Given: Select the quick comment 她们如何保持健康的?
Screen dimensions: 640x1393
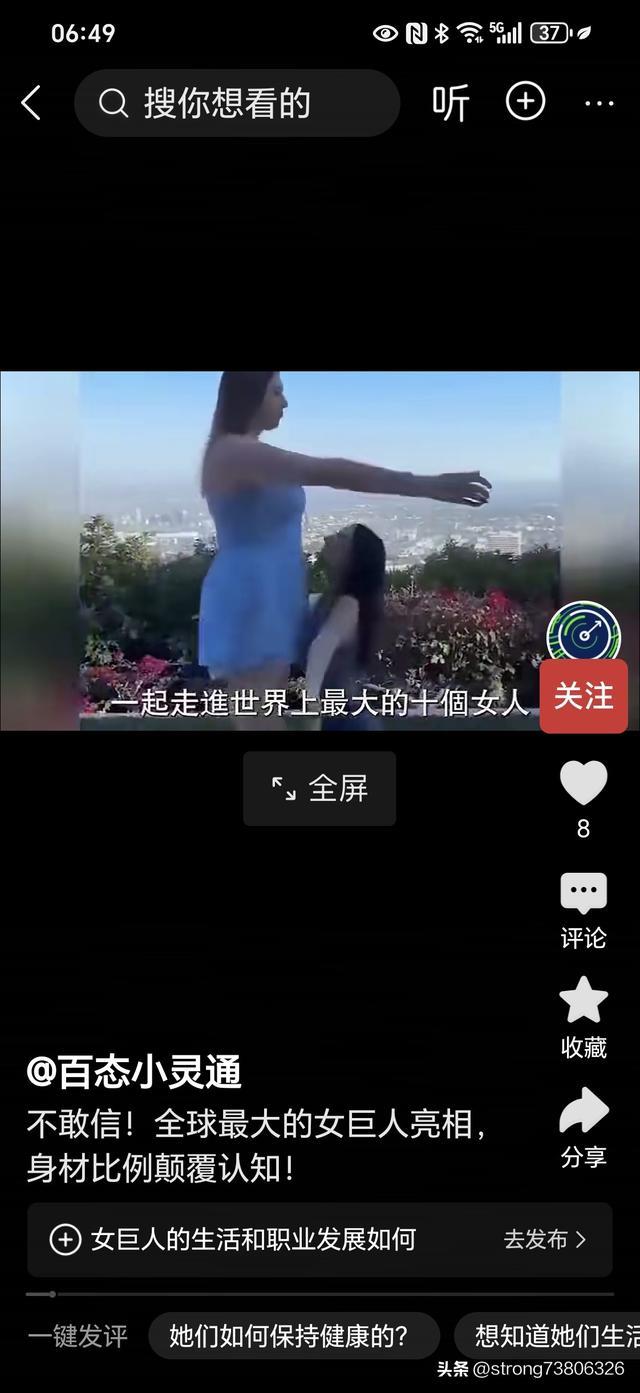Looking at the screenshot, I should (x=294, y=1336).
